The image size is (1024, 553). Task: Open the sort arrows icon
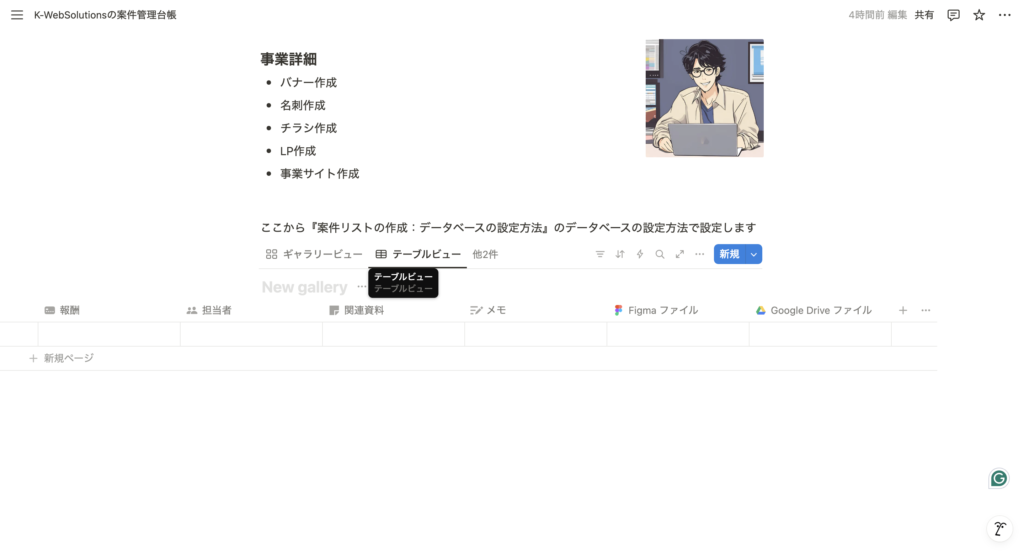(620, 254)
